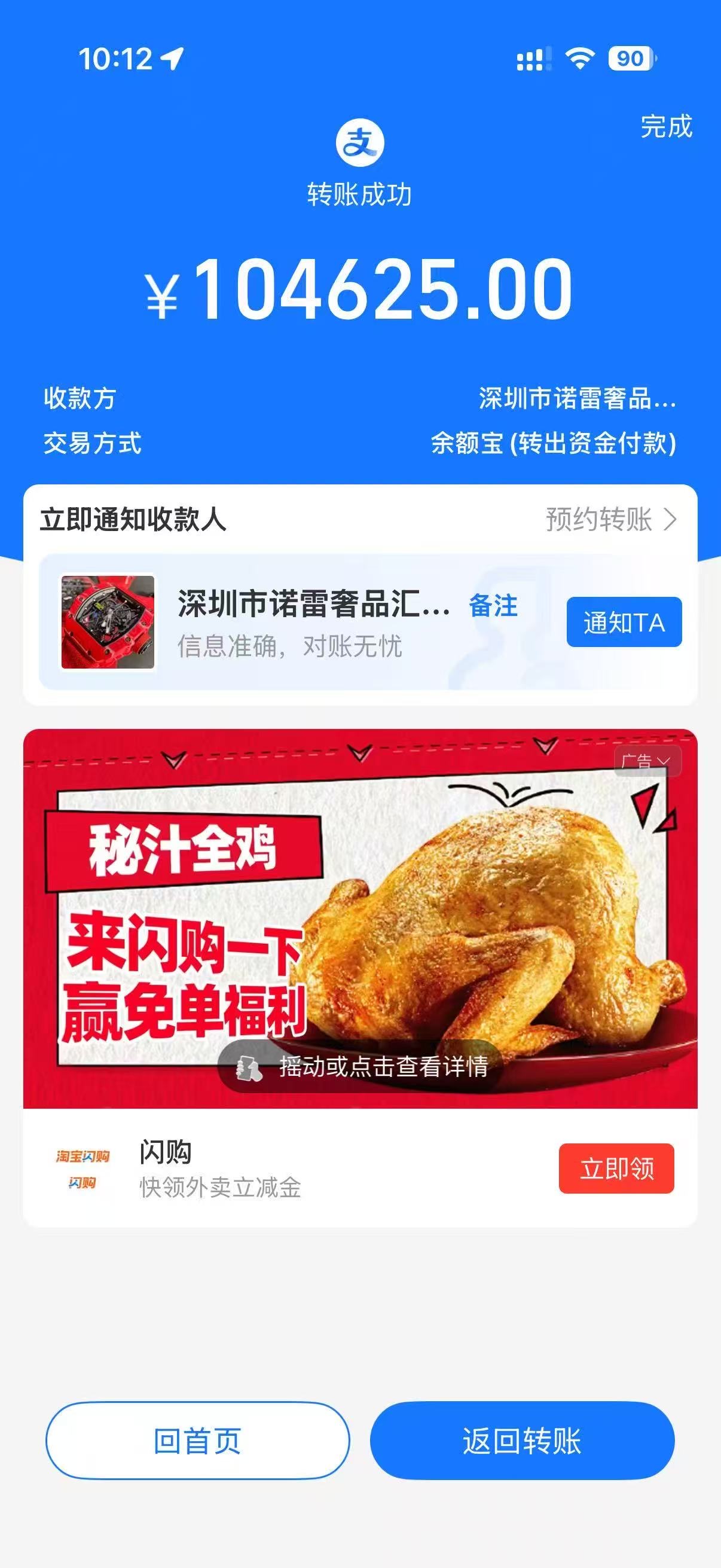Viewport: 721px width, 1568px height.
Task: Open the 广告 dropdown on the banner
Action: coord(647,761)
